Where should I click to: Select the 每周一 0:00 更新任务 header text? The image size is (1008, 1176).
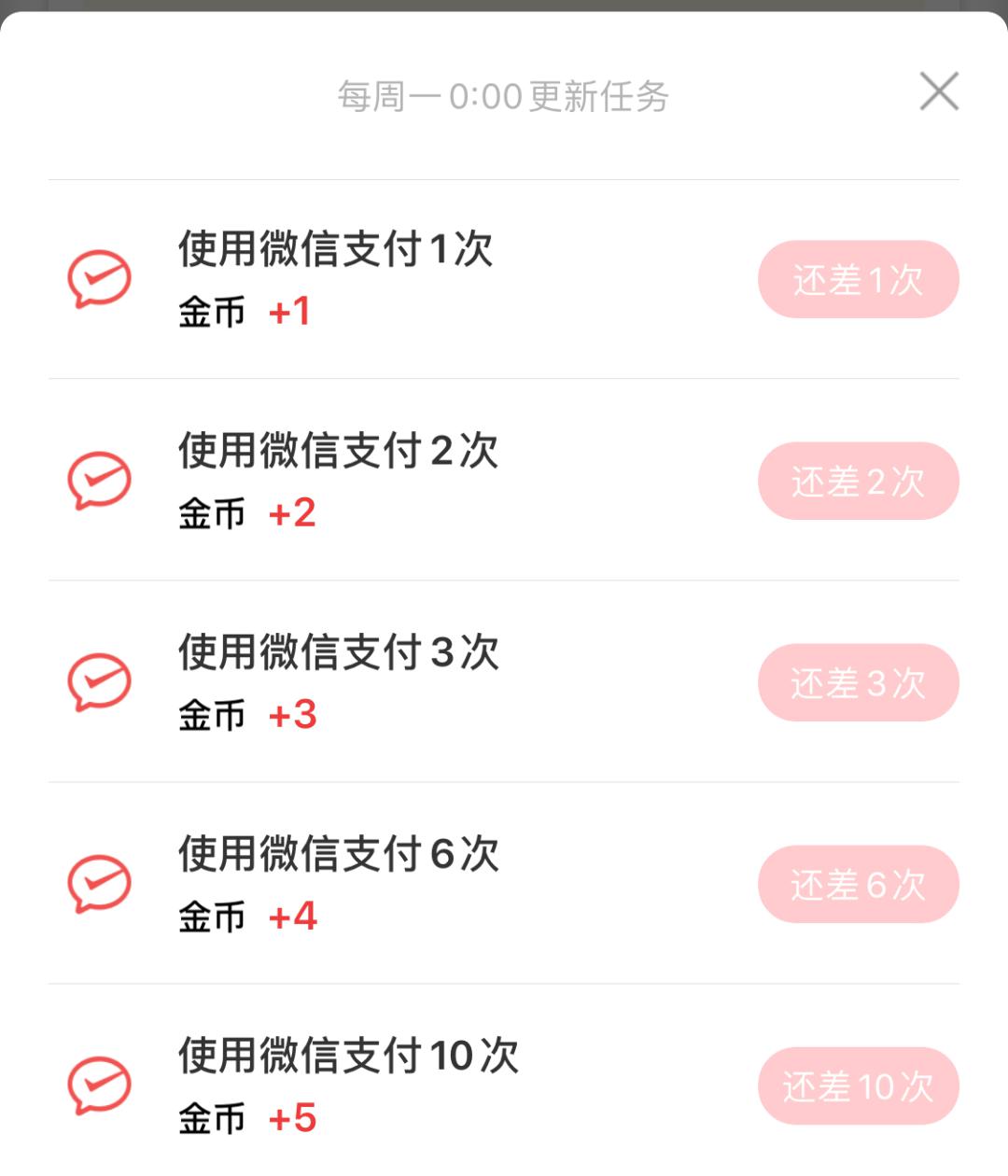(504, 93)
